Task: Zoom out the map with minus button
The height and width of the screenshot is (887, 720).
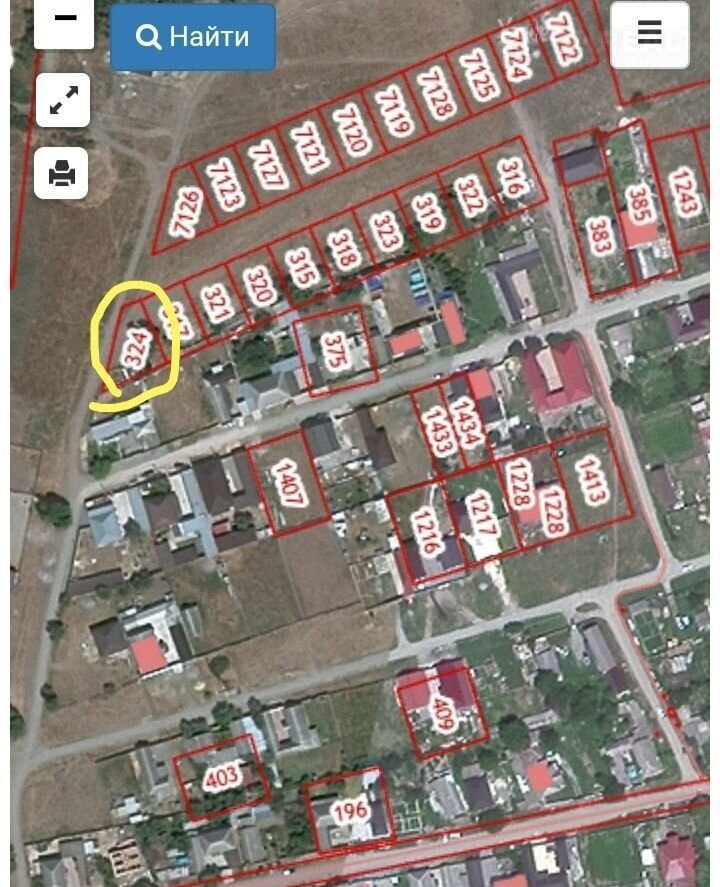Action: pos(65,22)
